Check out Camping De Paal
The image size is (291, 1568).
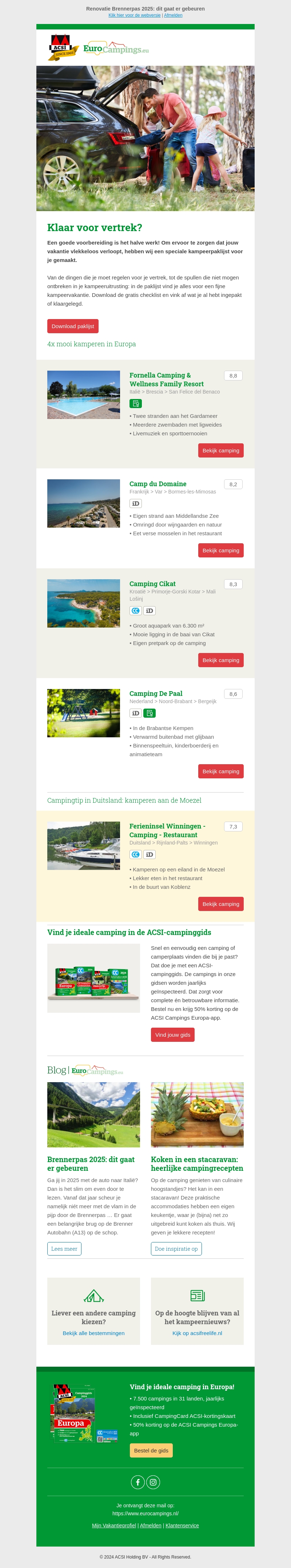[x=220, y=771]
